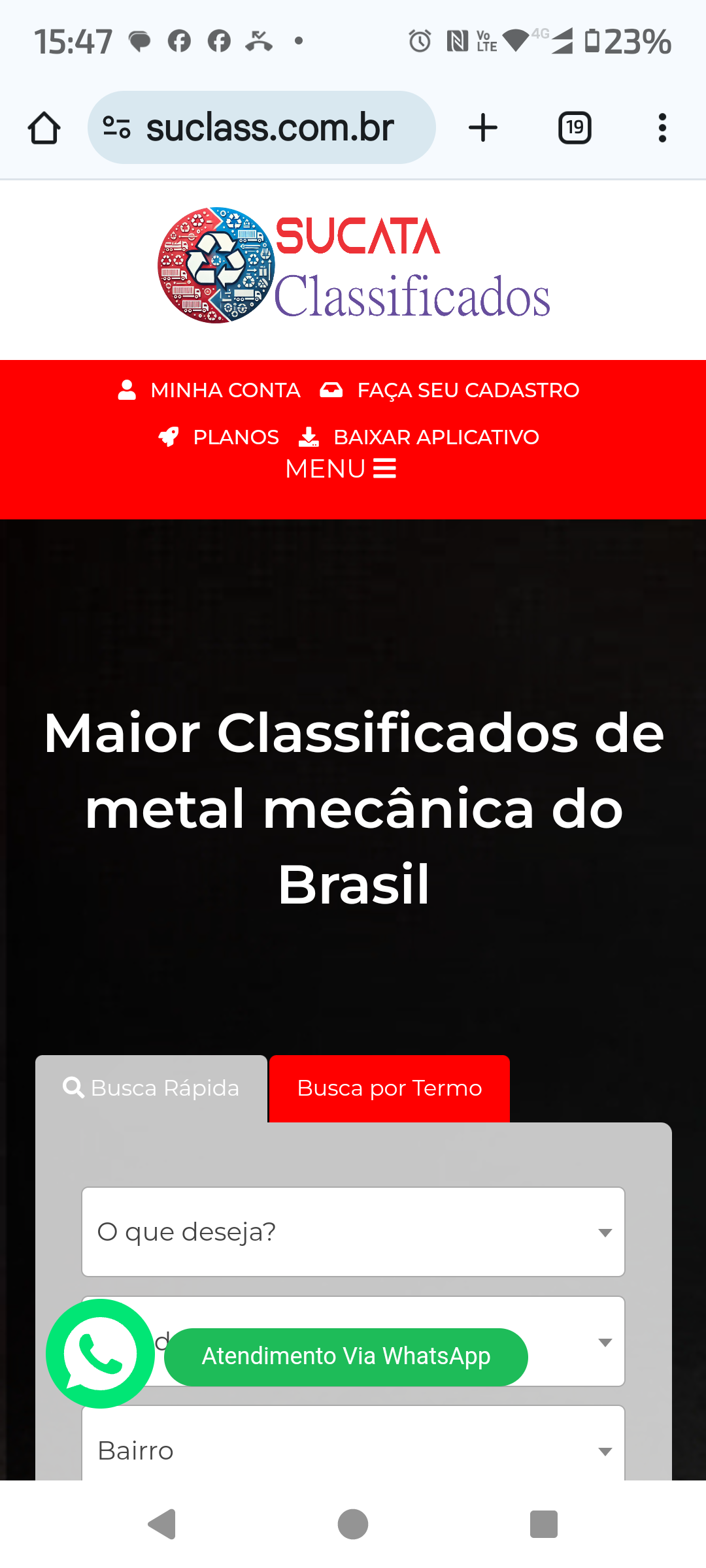706x1568 pixels.
Task: Tap the green WhatsApp phone icon
Action: [x=100, y=1353]
